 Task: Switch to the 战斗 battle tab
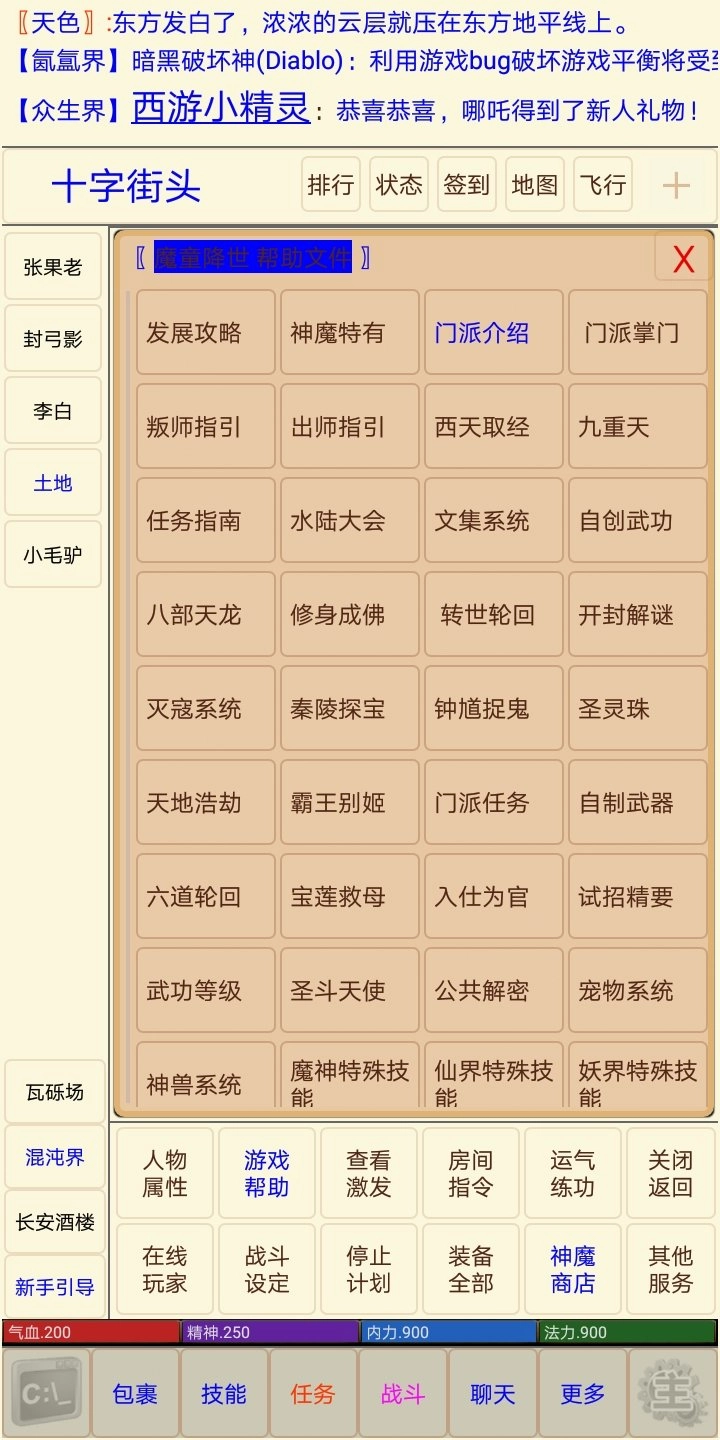point(402,1390)
